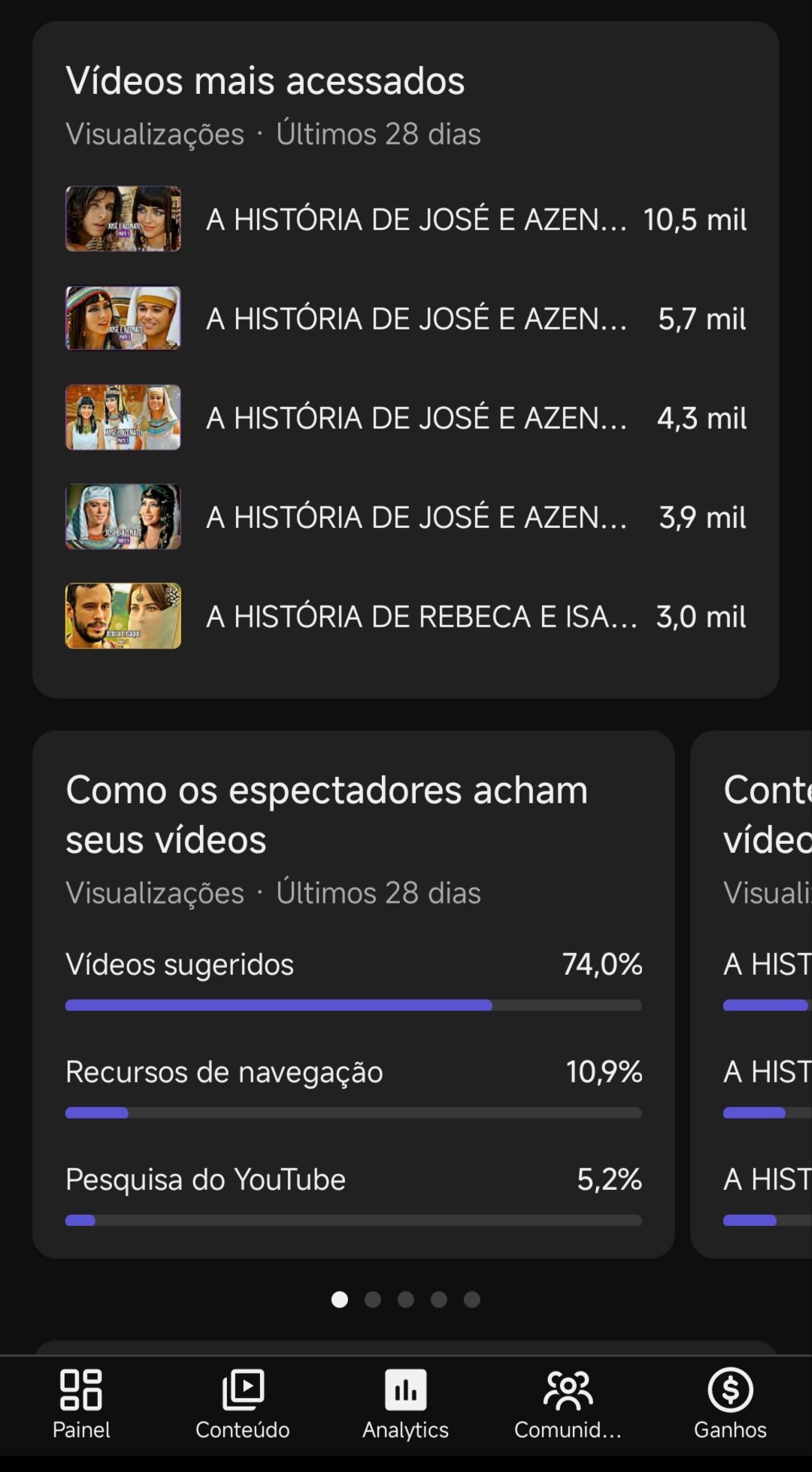The width and height of the screenshot is (812, 1472).
Task: Open the Vídeos mais acessados card
Action: (x=265, y=81)
